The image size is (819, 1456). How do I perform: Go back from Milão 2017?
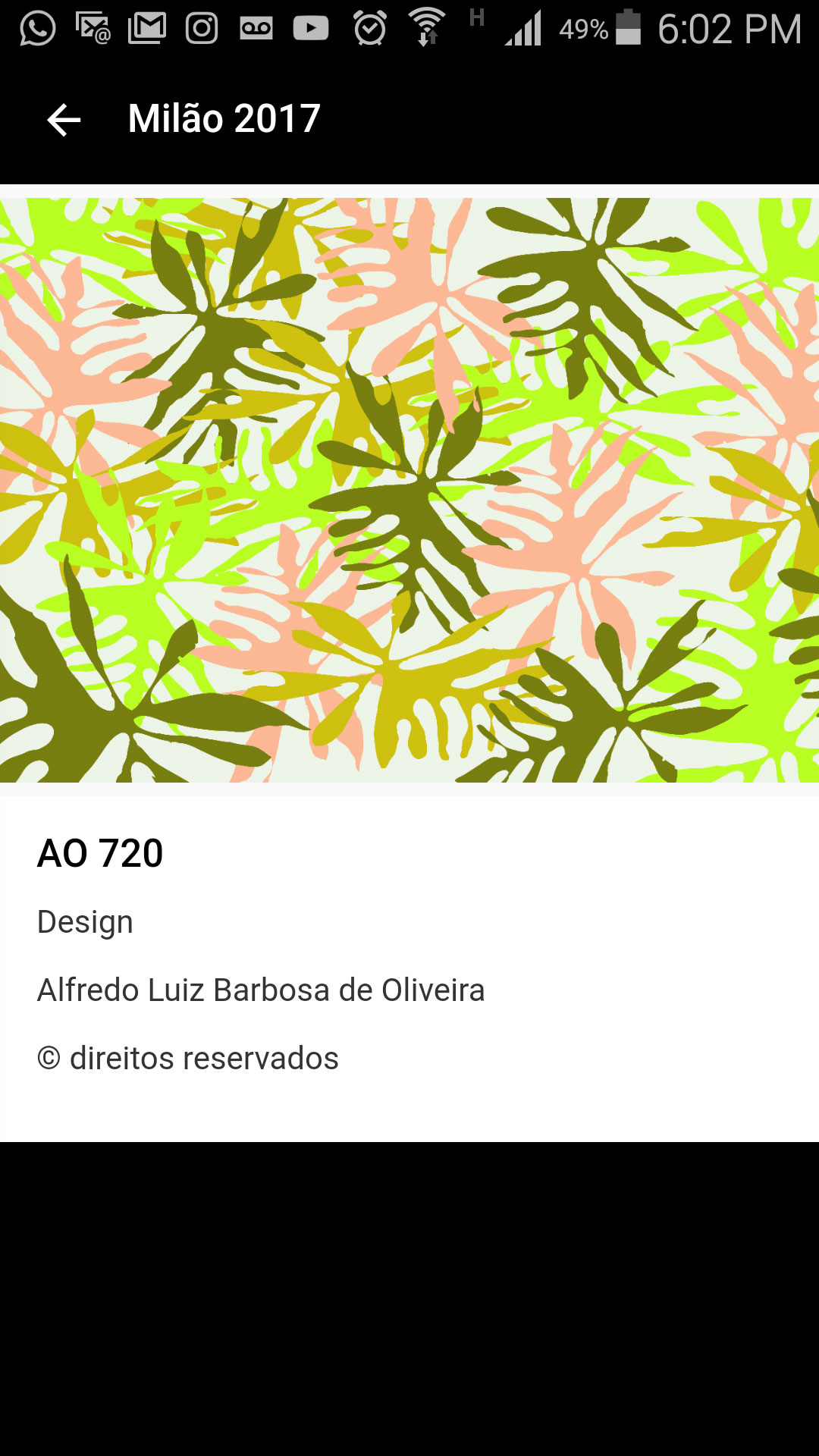click(x=64, y=120)
